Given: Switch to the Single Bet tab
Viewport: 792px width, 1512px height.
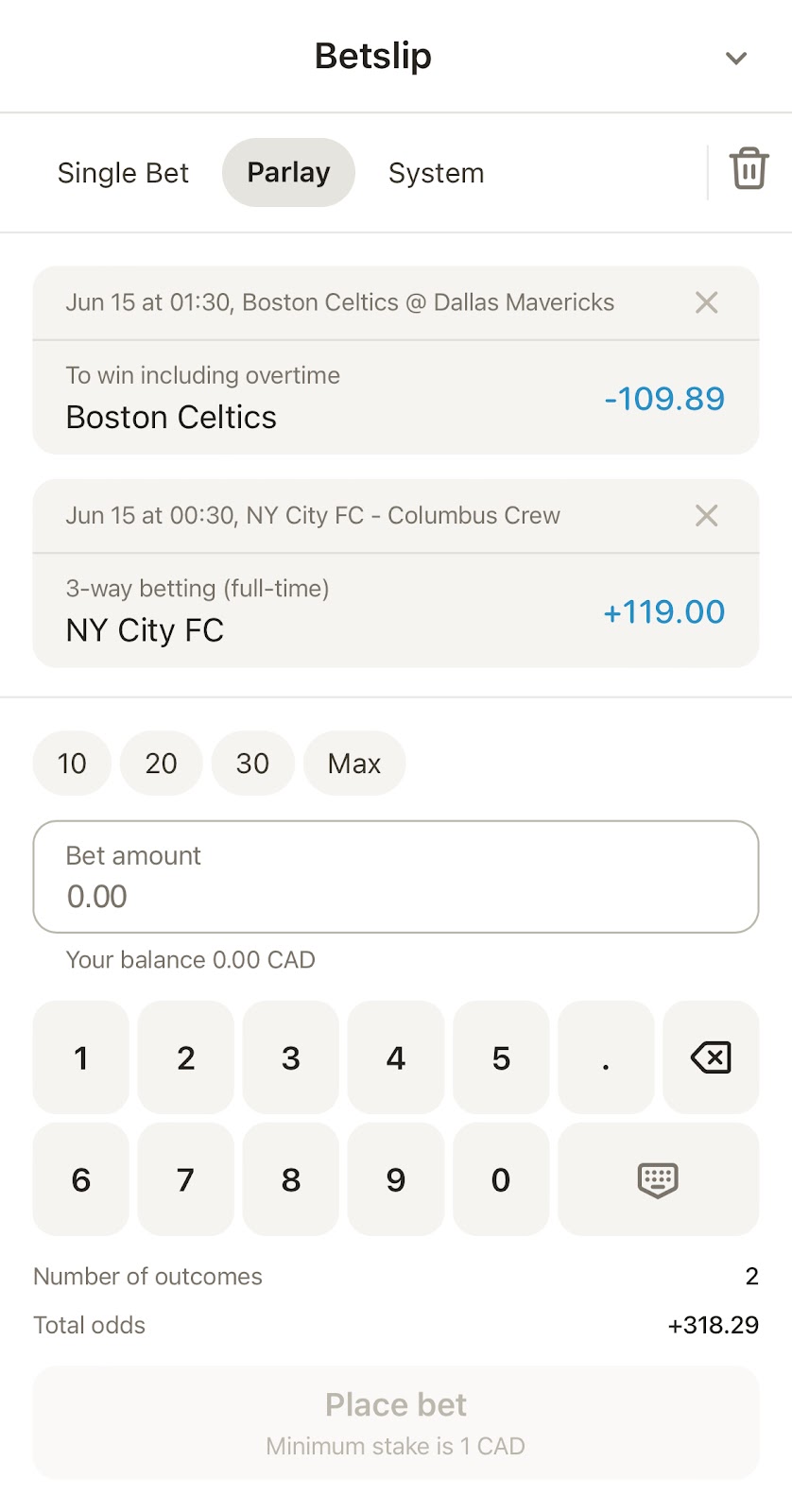Looking at the screenshot, I should [123, 172].
